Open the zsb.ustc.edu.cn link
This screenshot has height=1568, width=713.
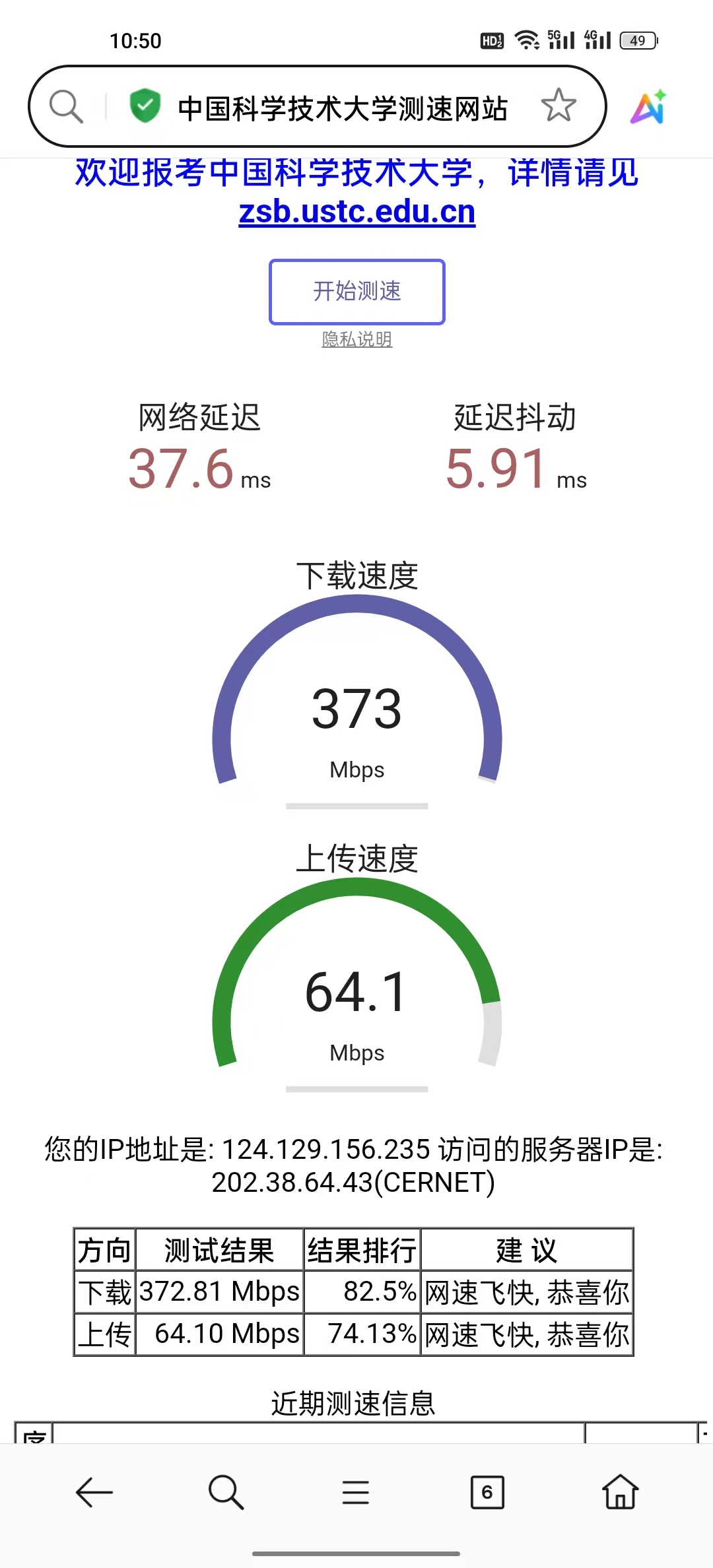[x=356, y=212]
